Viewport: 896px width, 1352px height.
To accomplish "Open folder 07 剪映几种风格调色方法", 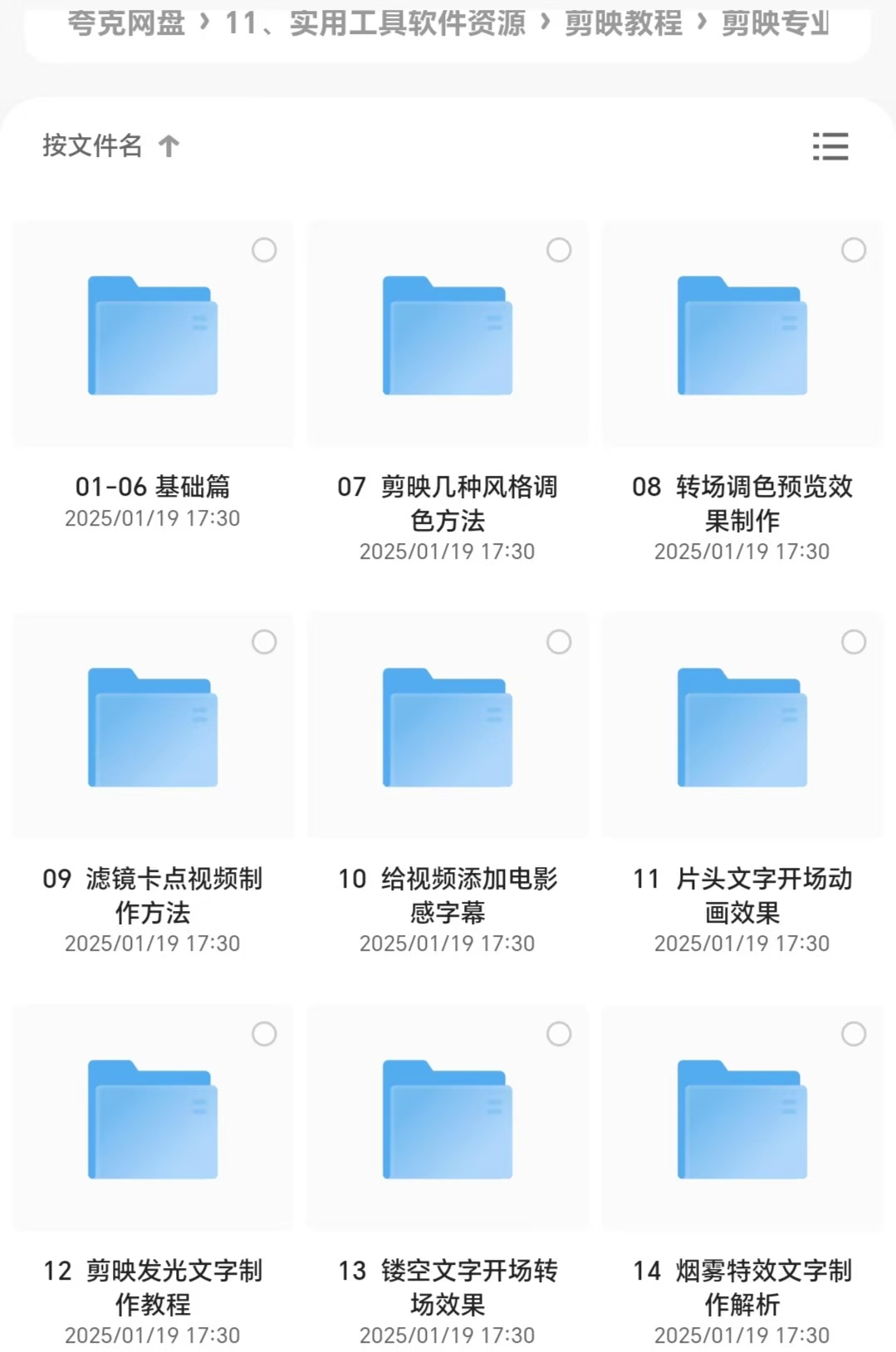I will pyautogui.click(x=447, y=336).
